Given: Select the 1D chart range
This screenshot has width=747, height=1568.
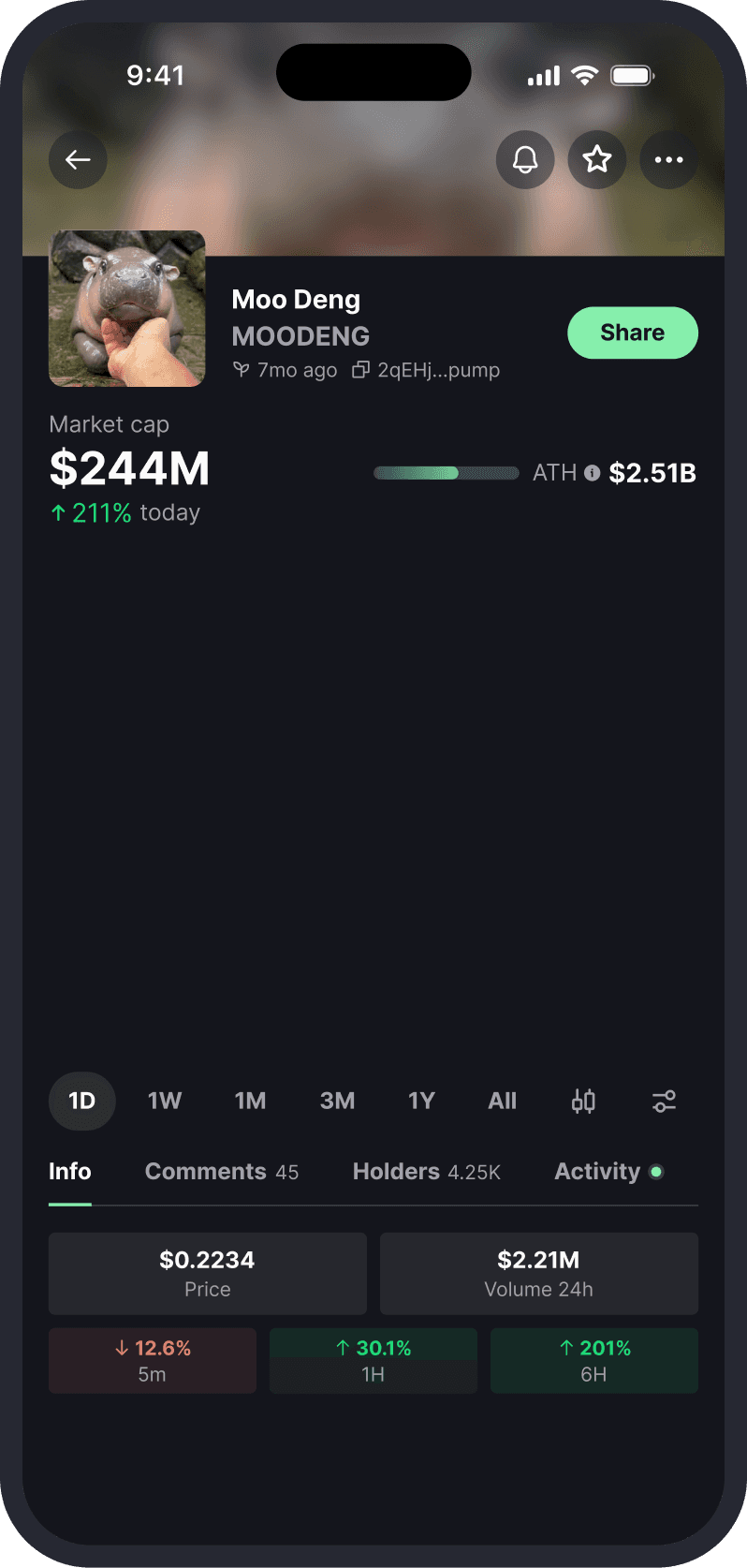Looking at the screenshot, I should (82, 1101).
